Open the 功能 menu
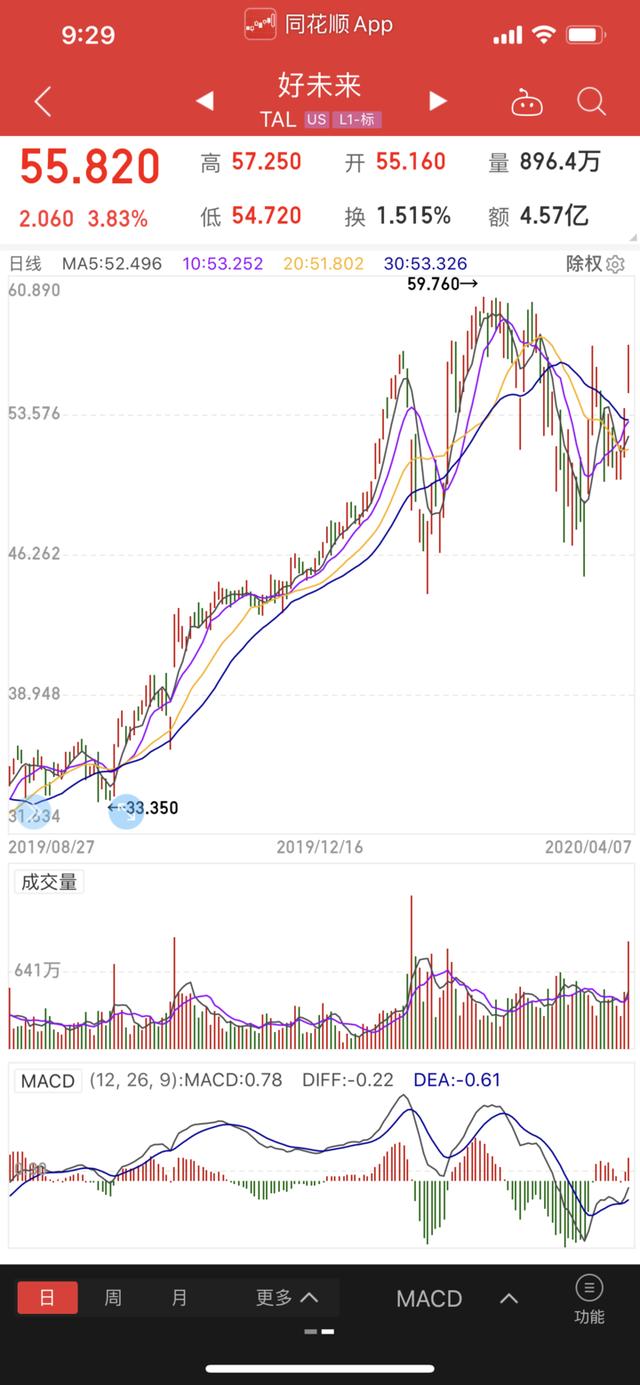This screenshot has height=1385, width=640. click(x=589, y=1300)
